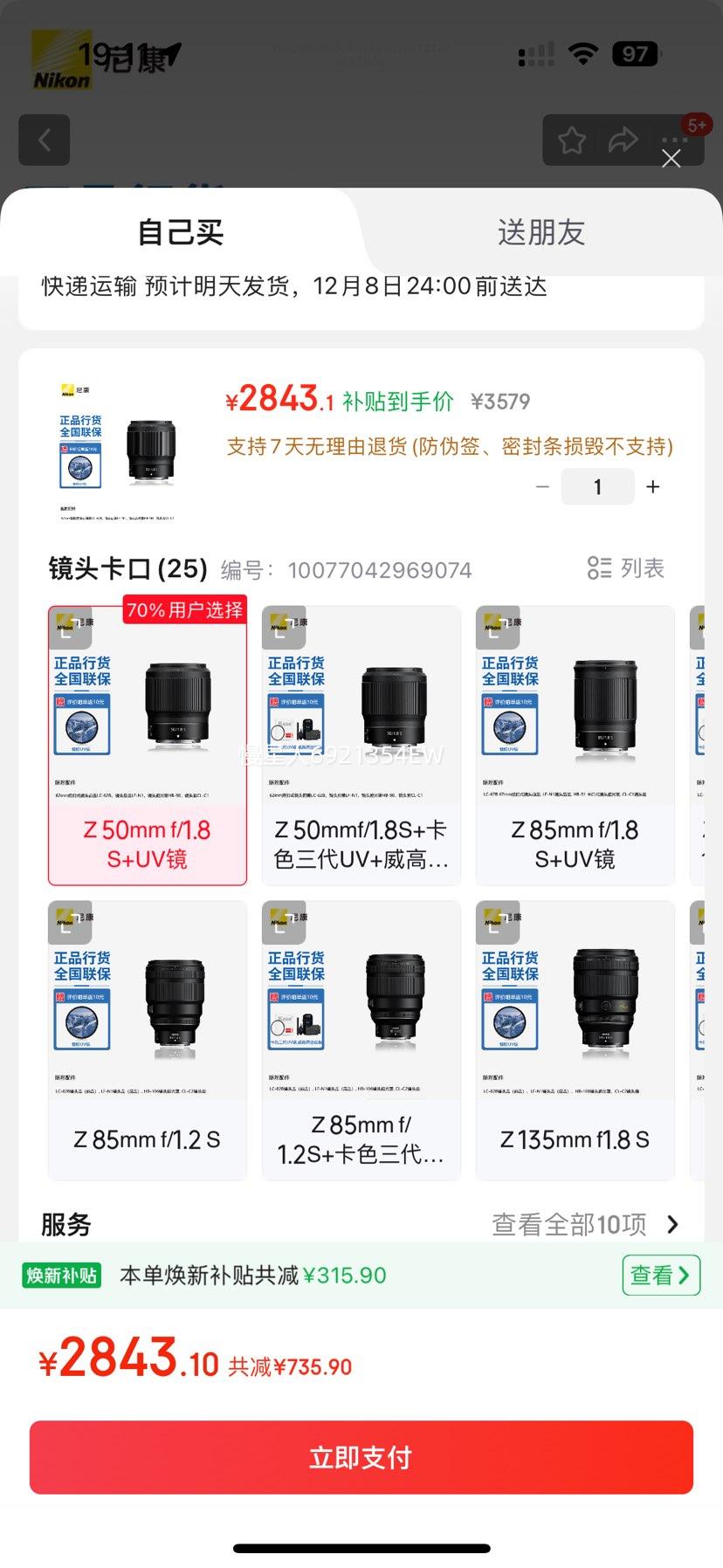Choose Z 50mmf/1.8S+卡色三代UV+威高 option

(x=361, y=746)
